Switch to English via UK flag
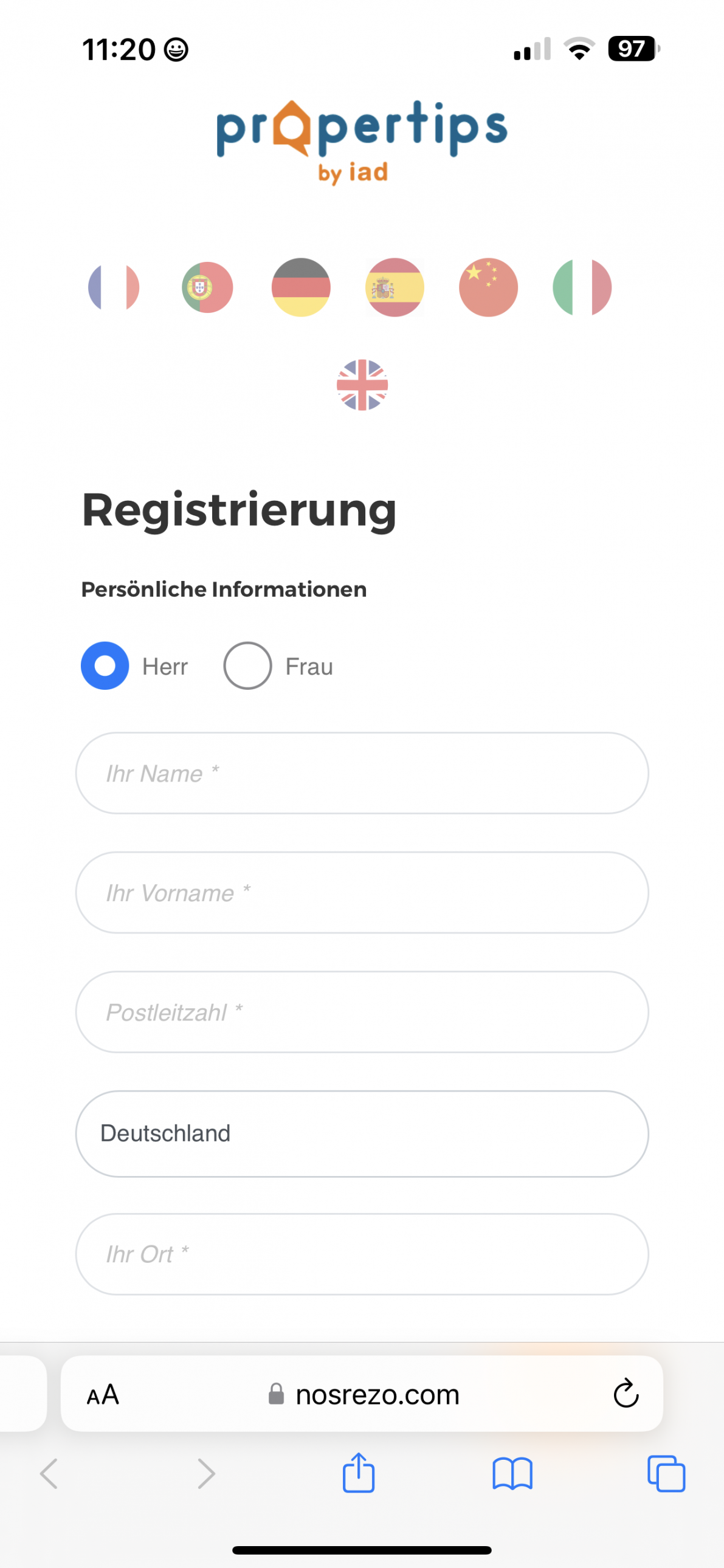Screen dimensions: 724x1568 (362, 383)
